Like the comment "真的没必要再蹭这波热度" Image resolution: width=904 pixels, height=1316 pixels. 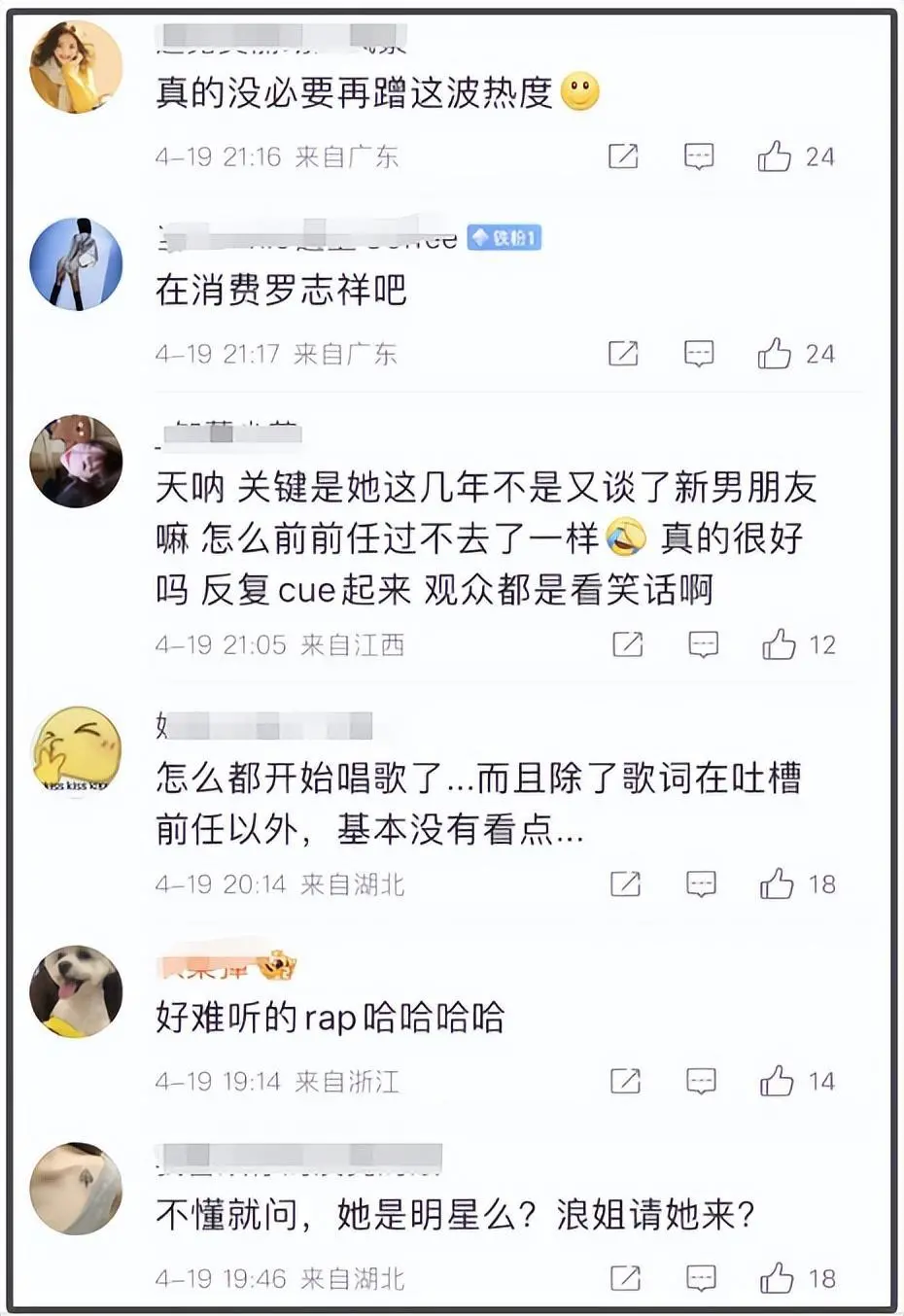775,156
